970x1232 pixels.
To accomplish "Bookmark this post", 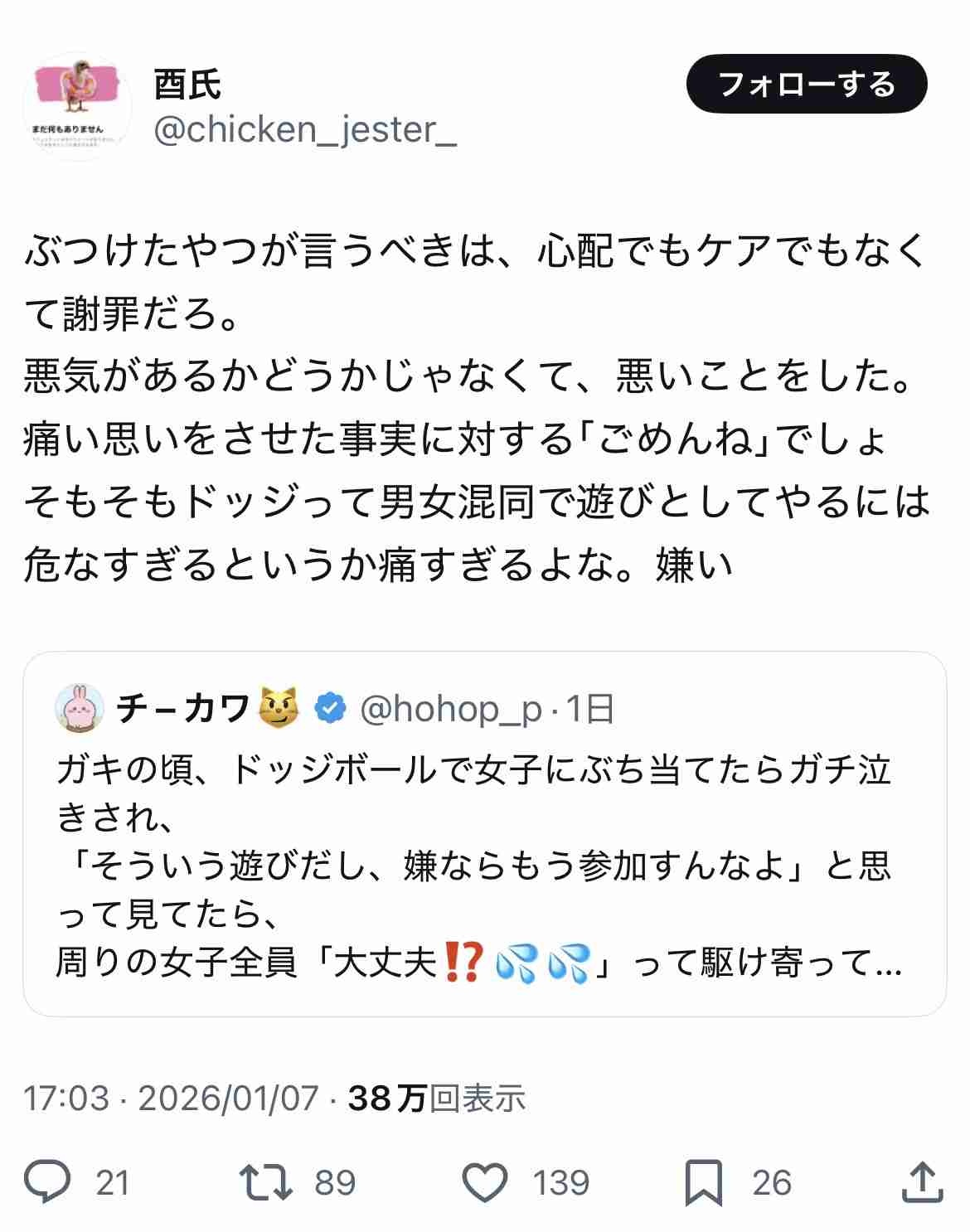I will (703, 1181).
